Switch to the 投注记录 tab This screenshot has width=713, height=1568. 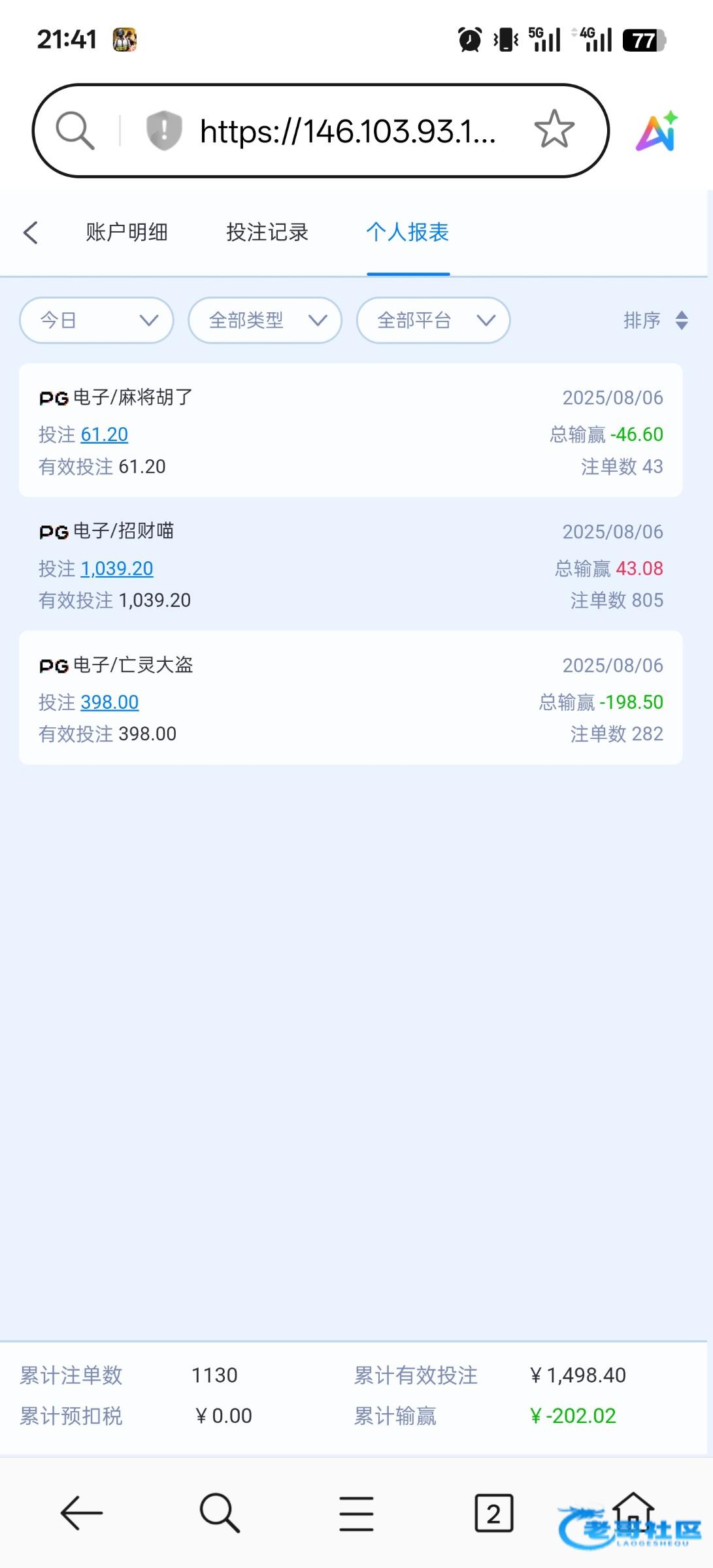point(267,232)
